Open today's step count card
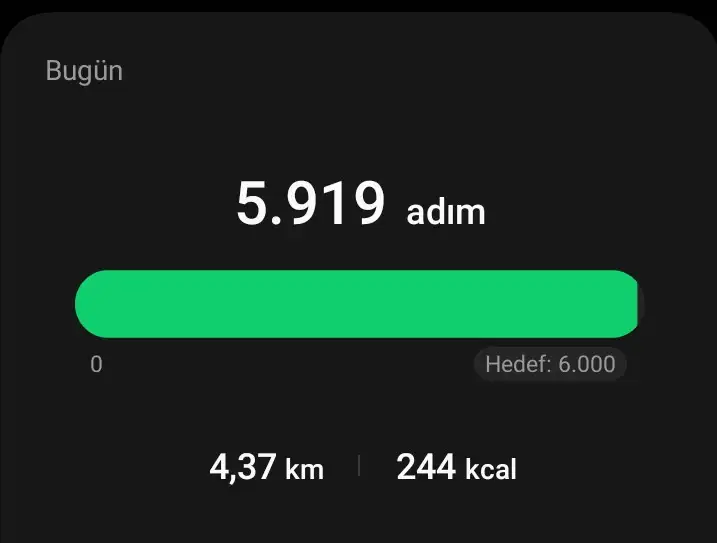 pos(358,204)
